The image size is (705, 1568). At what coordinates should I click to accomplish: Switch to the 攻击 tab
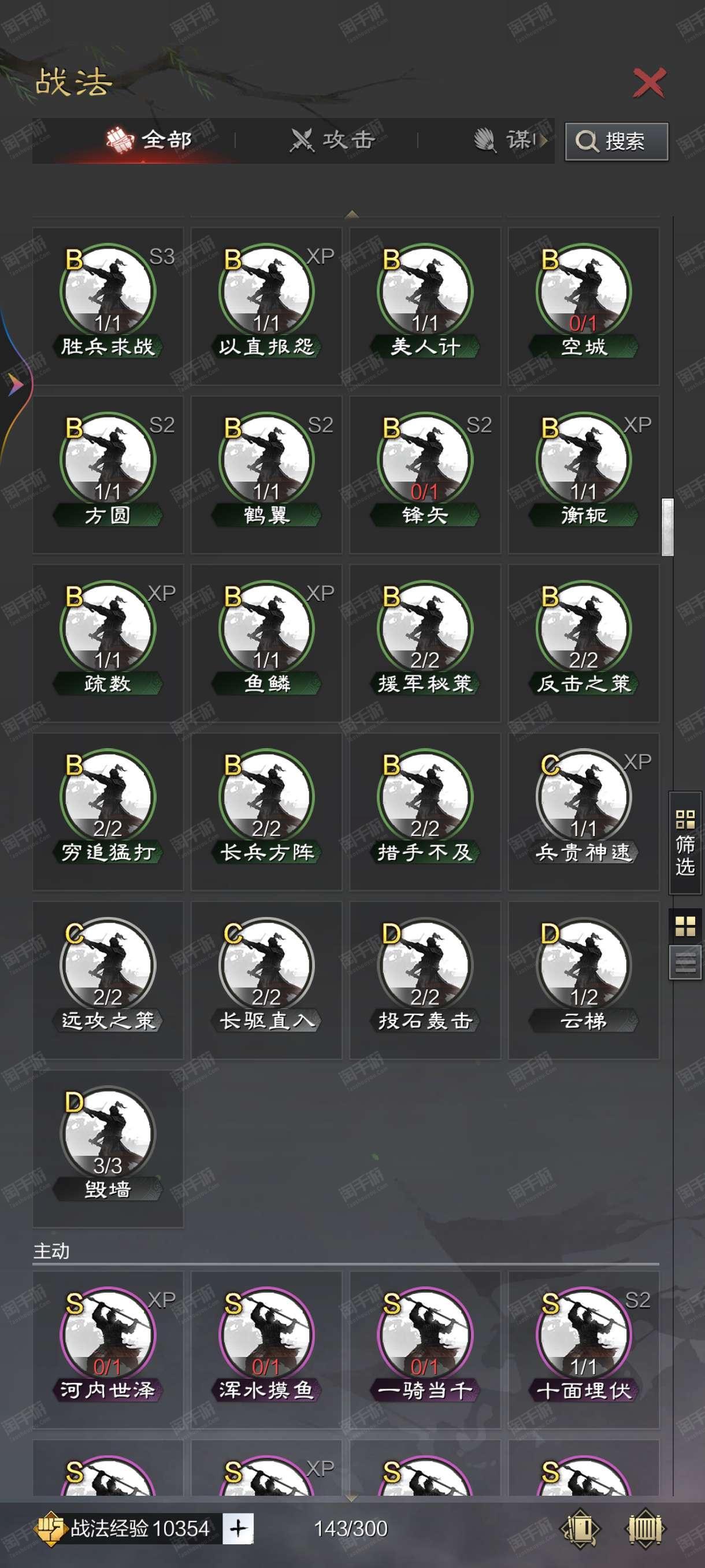(332, 140)
